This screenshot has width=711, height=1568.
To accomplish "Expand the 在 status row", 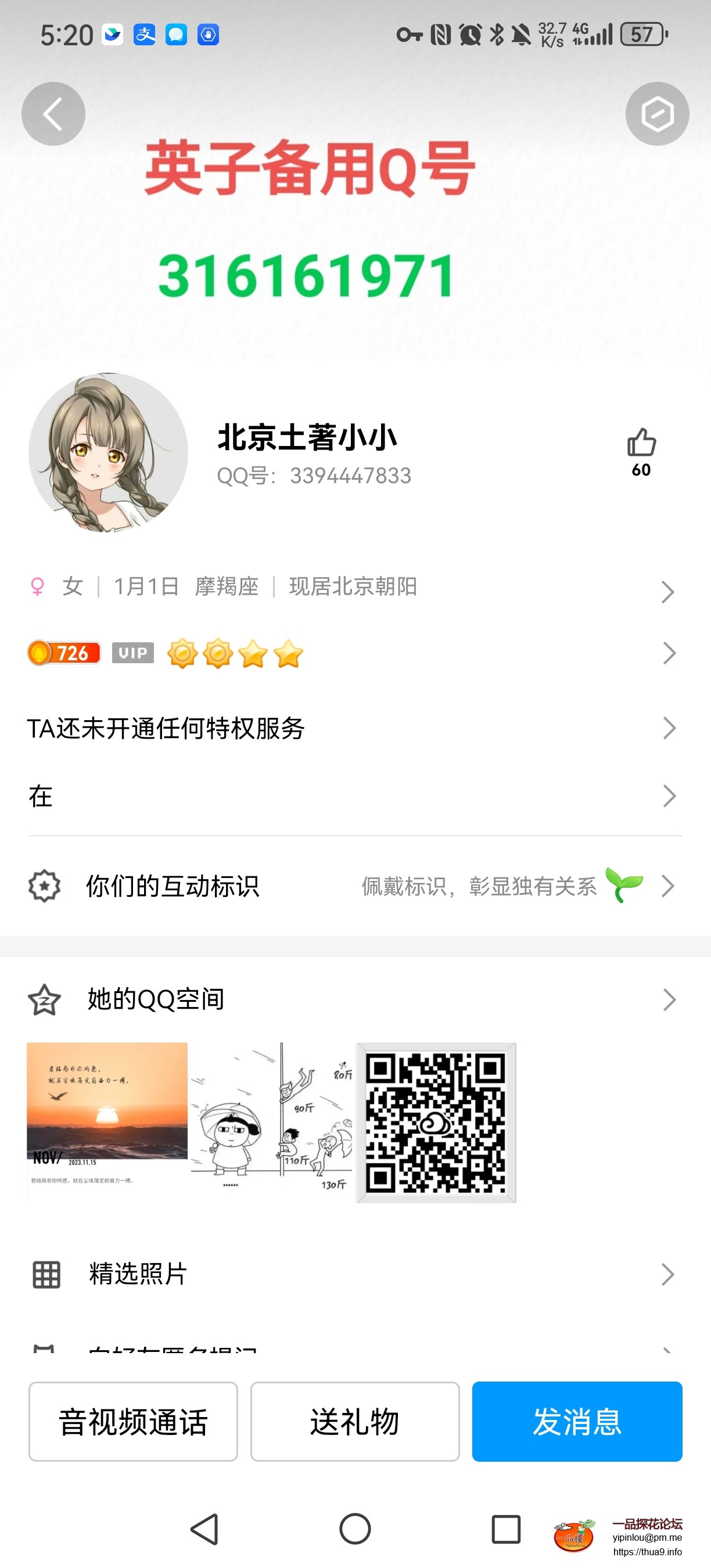I will pyautogui.click(x=669, y=795).
